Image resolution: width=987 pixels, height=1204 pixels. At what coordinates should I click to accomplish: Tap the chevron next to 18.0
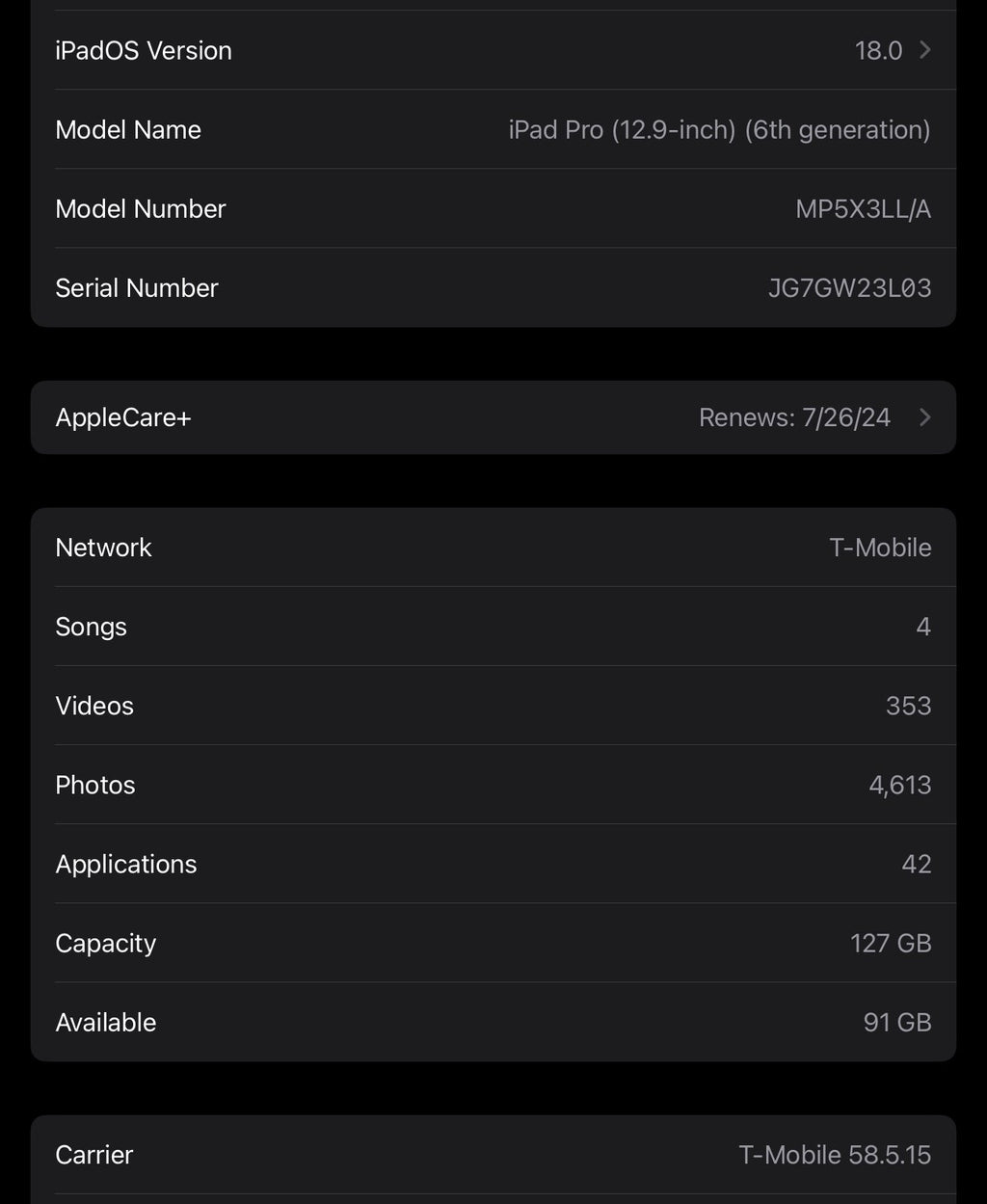(922, 50)
